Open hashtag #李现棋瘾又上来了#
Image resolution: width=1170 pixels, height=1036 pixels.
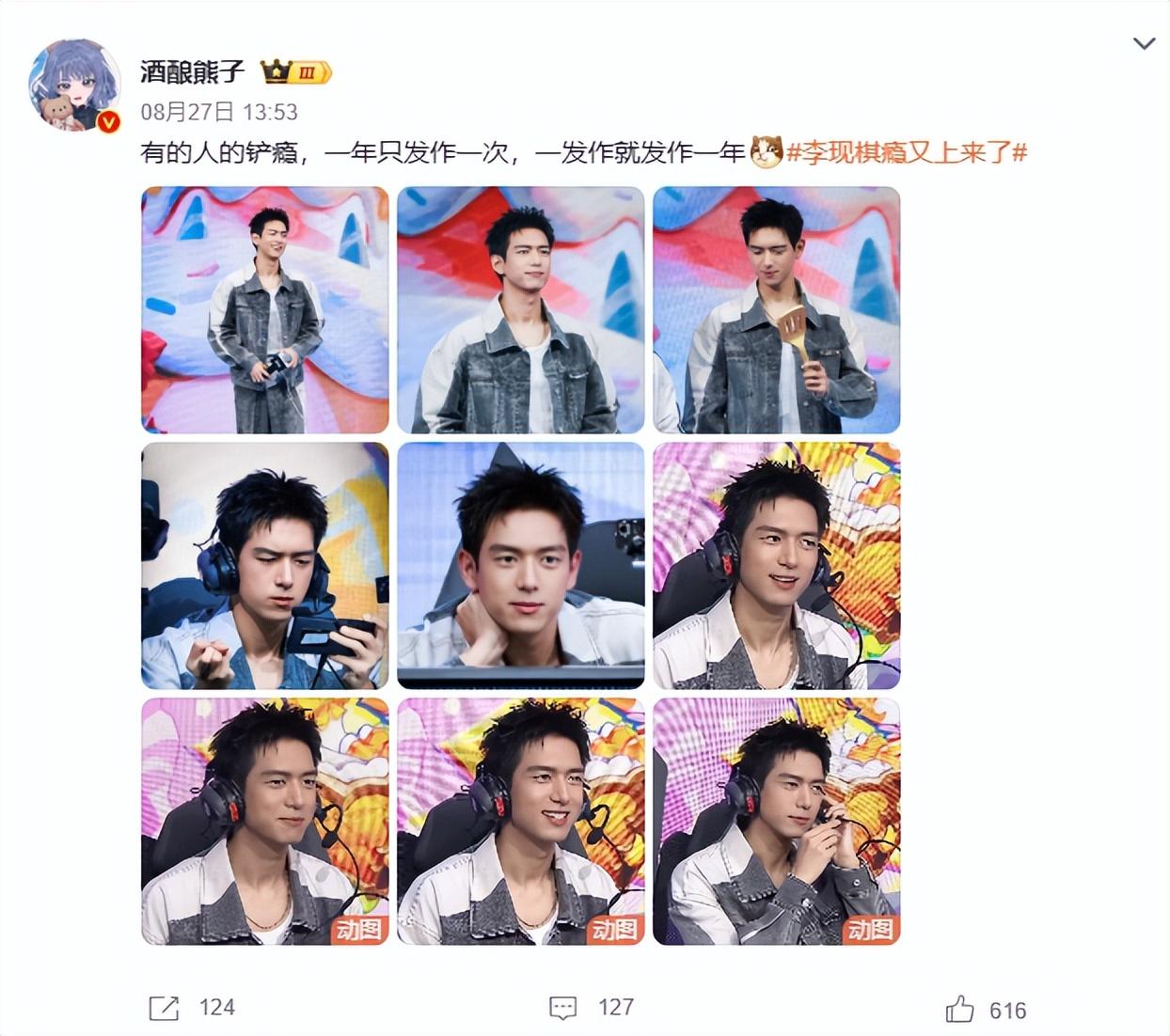pyautogui.click(x=906, y=152)
